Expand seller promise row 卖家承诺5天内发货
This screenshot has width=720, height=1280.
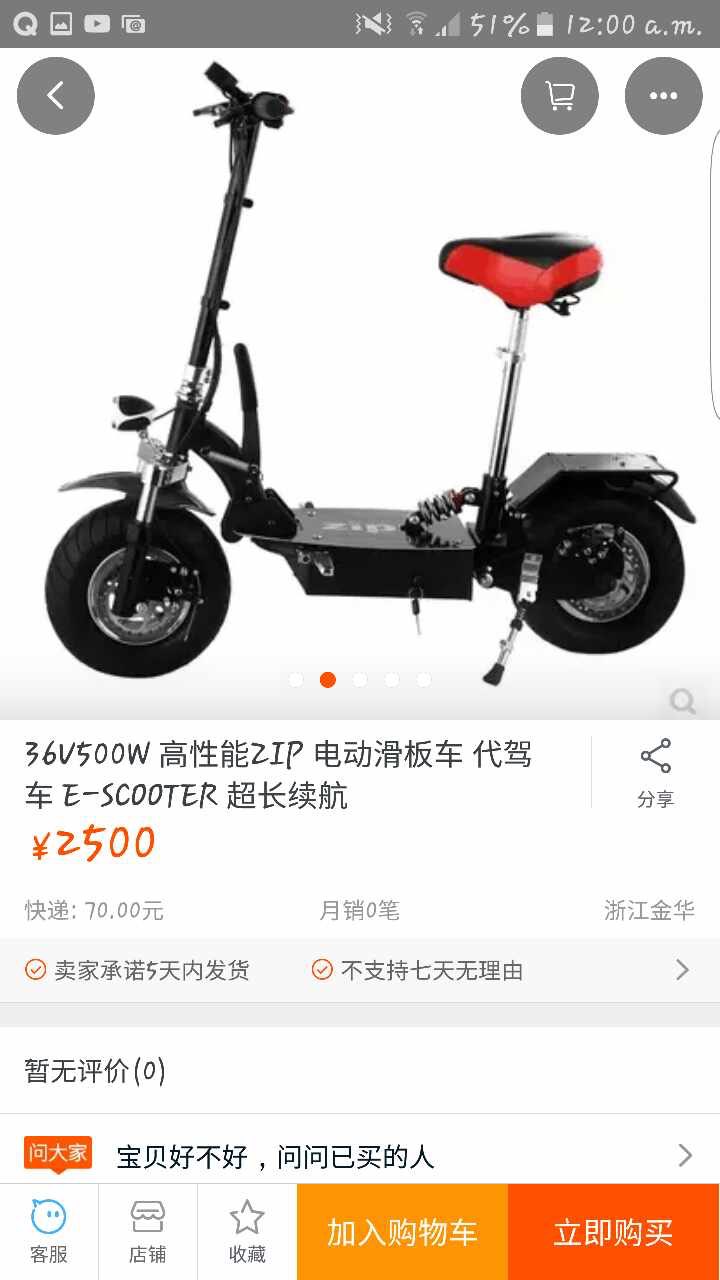coord(360,970)
